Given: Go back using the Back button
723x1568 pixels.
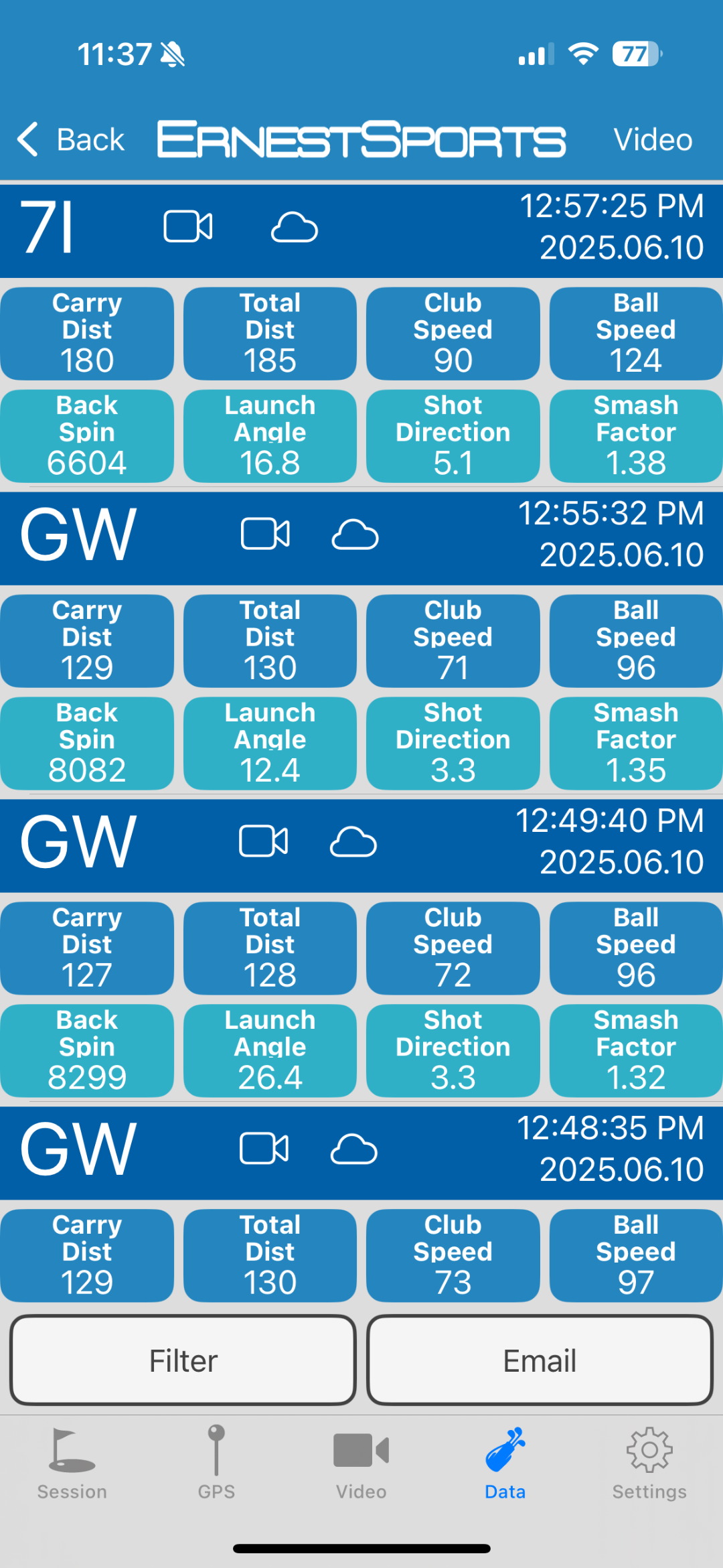Looking at the screenshot, I should pyautogui.click(x=71, y=140).
